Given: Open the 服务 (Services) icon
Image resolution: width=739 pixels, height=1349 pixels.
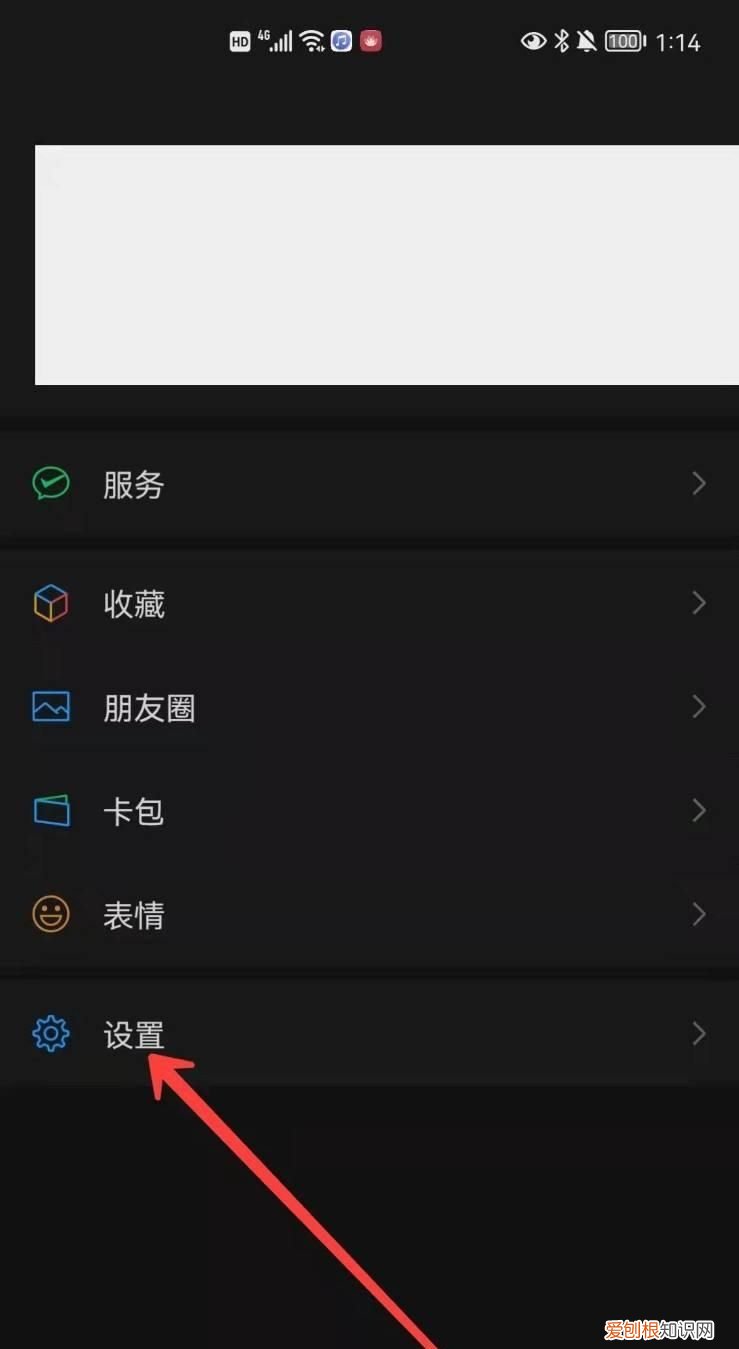Looking at the screenshot, I should coord(51,484).
